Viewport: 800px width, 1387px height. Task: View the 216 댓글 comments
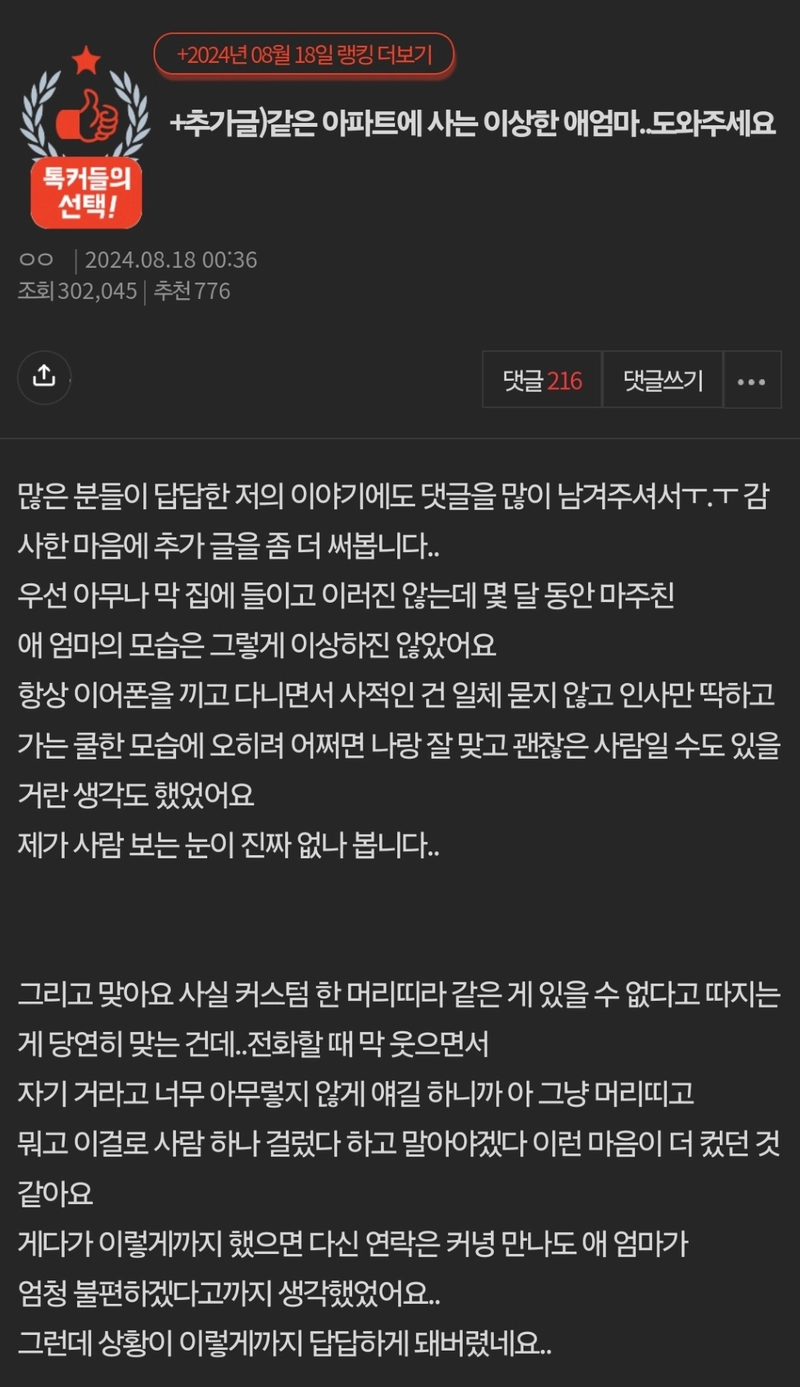tap(542, 380)
